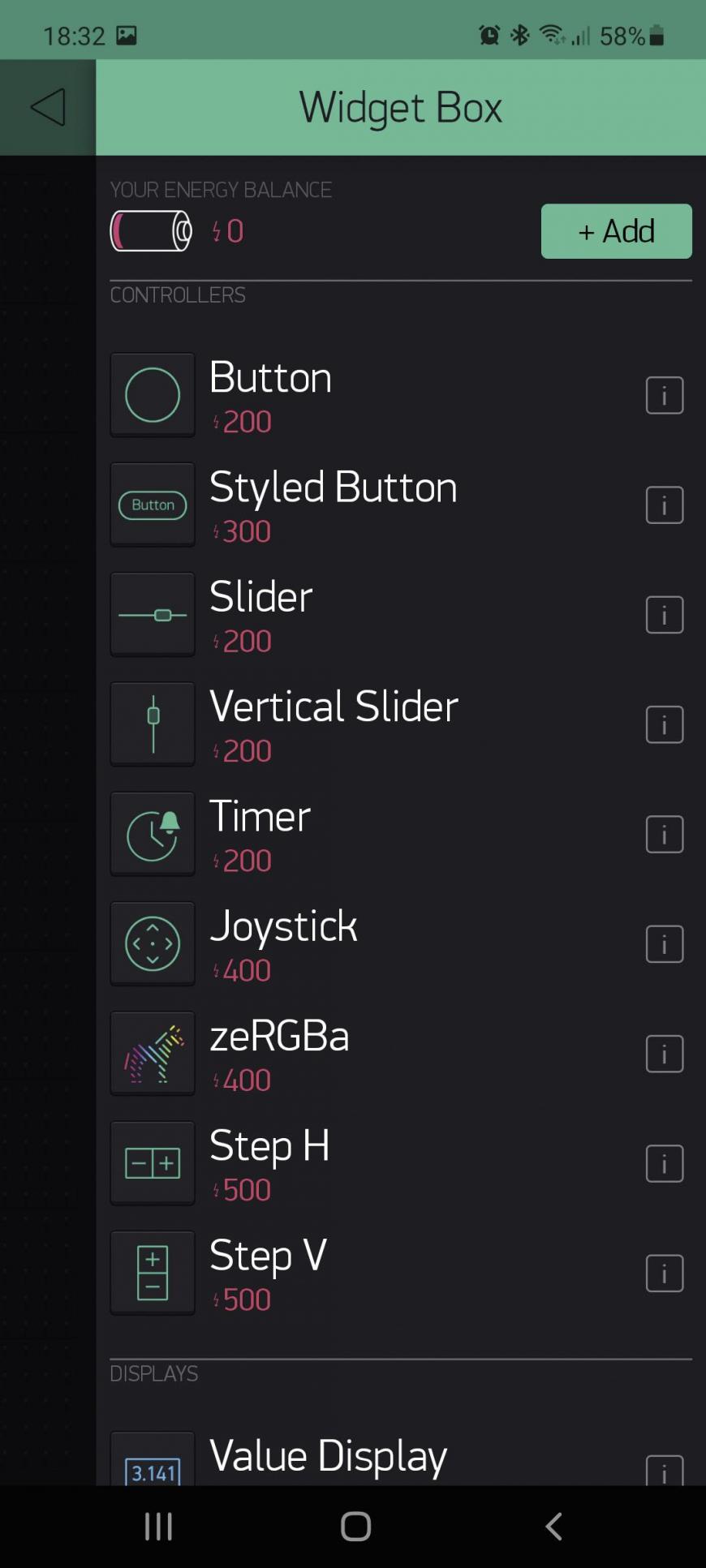The image size is (706, 1568).
Task: Tap the + Add energy button
Action: point(616,231)
